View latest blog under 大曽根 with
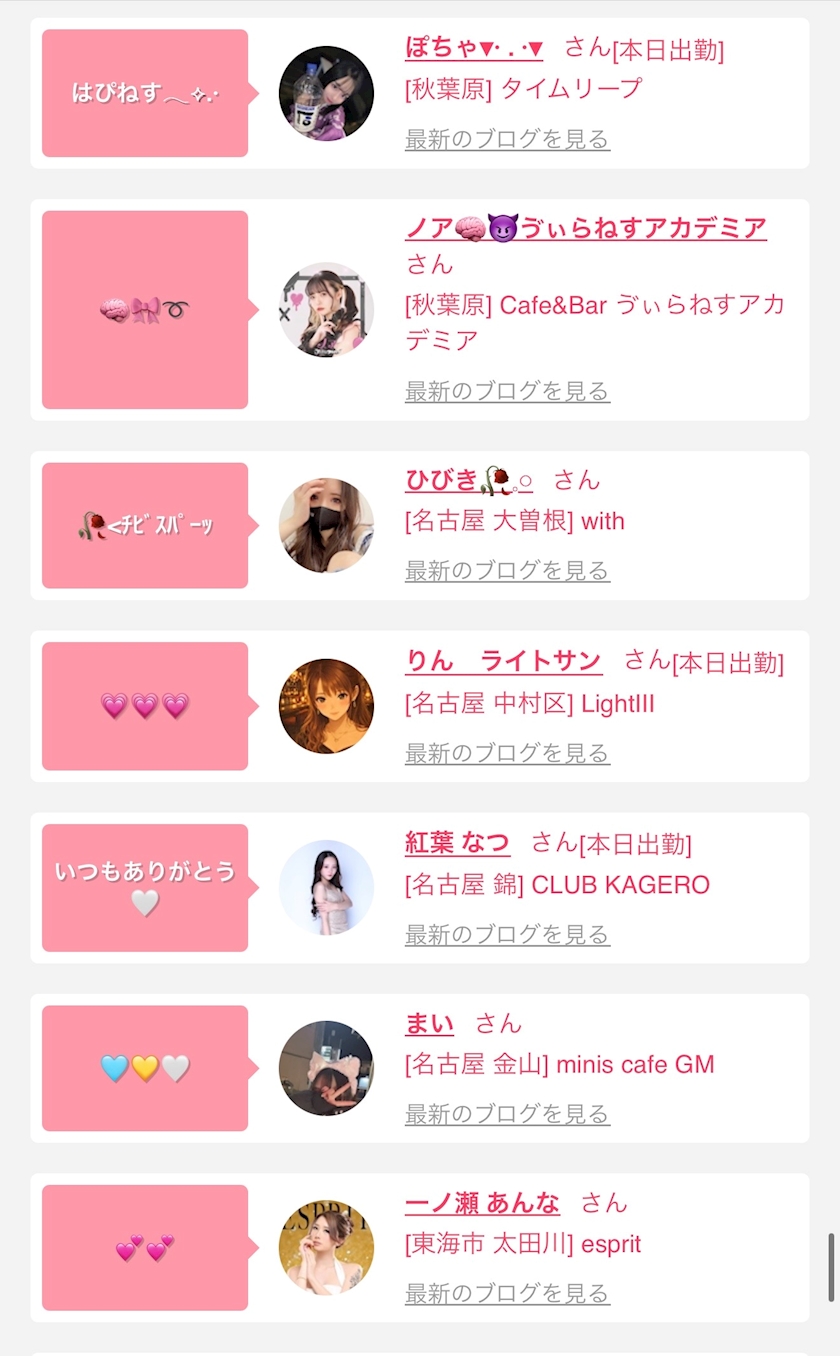The height and width of the screenshot is (1356, 840). point(507,571)
